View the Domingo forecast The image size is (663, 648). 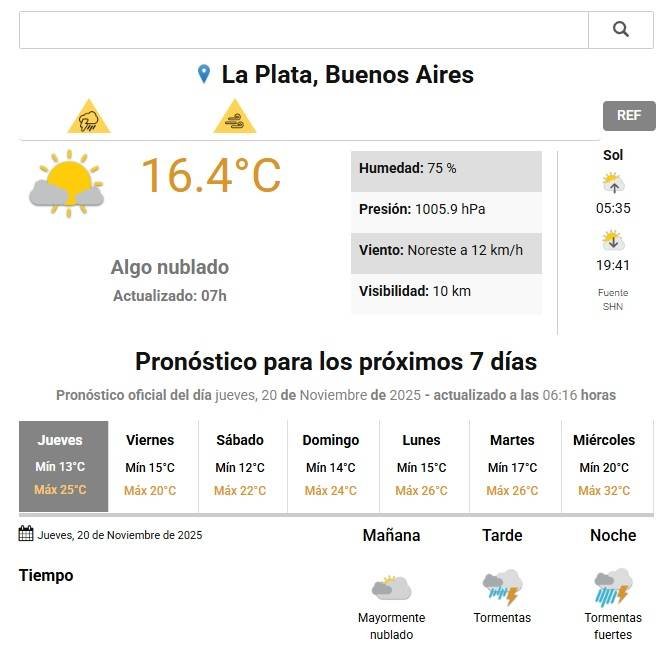331,465
